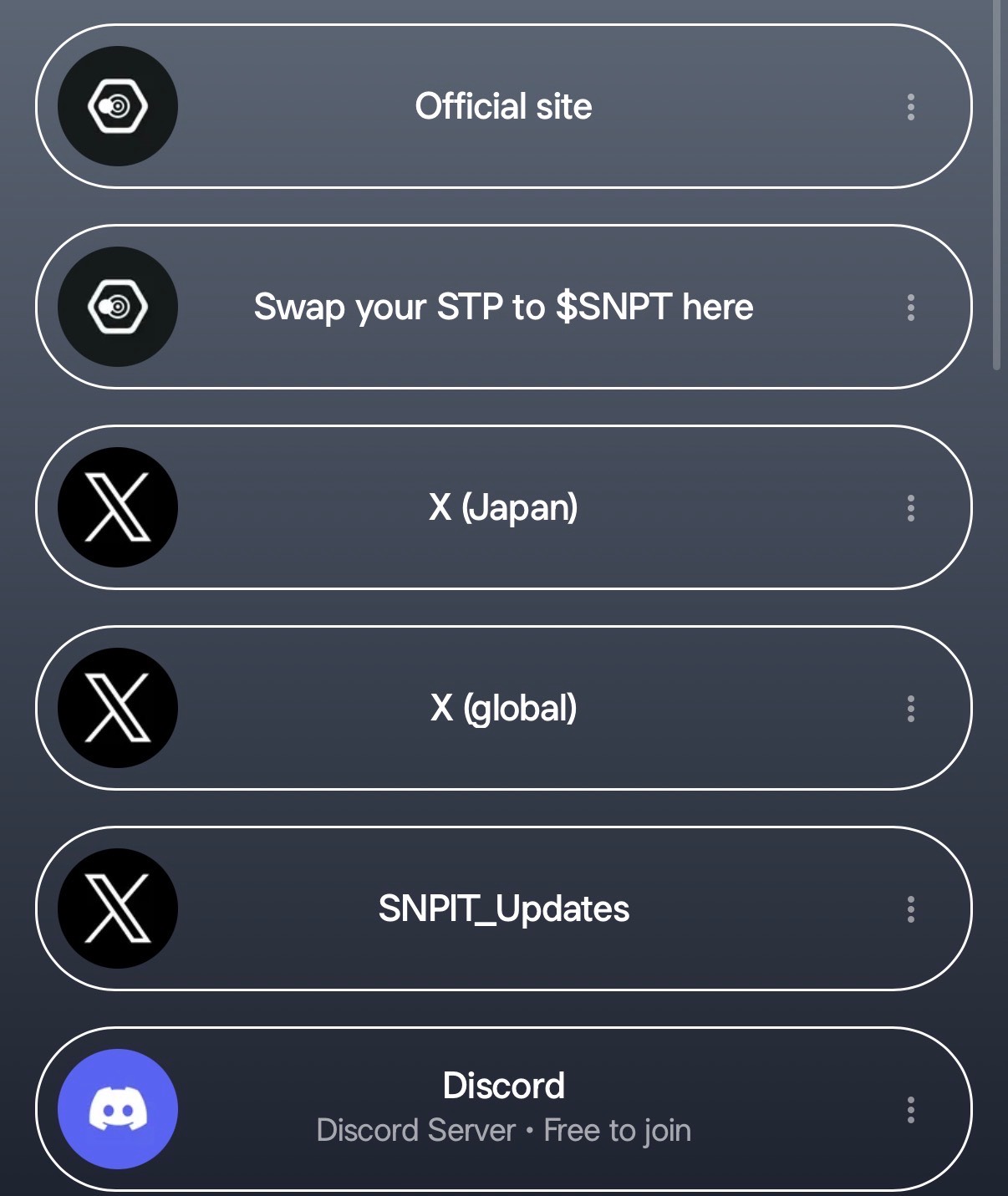Visit the X (Japan) account
The height and width of the screenshot is (1196, 1008).
coord(503,507)
